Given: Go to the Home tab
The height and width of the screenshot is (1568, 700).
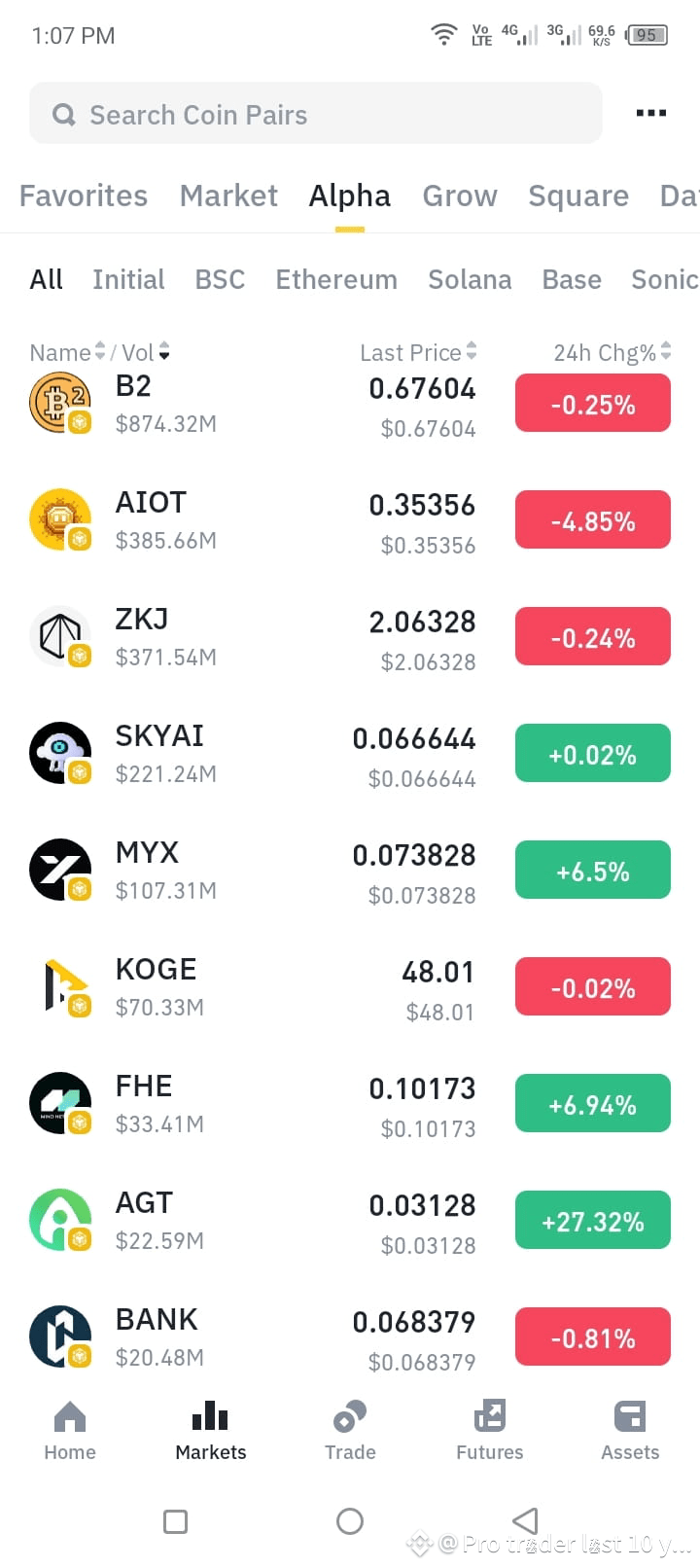Looking at the screenshot, I should tap(70, 1431).
